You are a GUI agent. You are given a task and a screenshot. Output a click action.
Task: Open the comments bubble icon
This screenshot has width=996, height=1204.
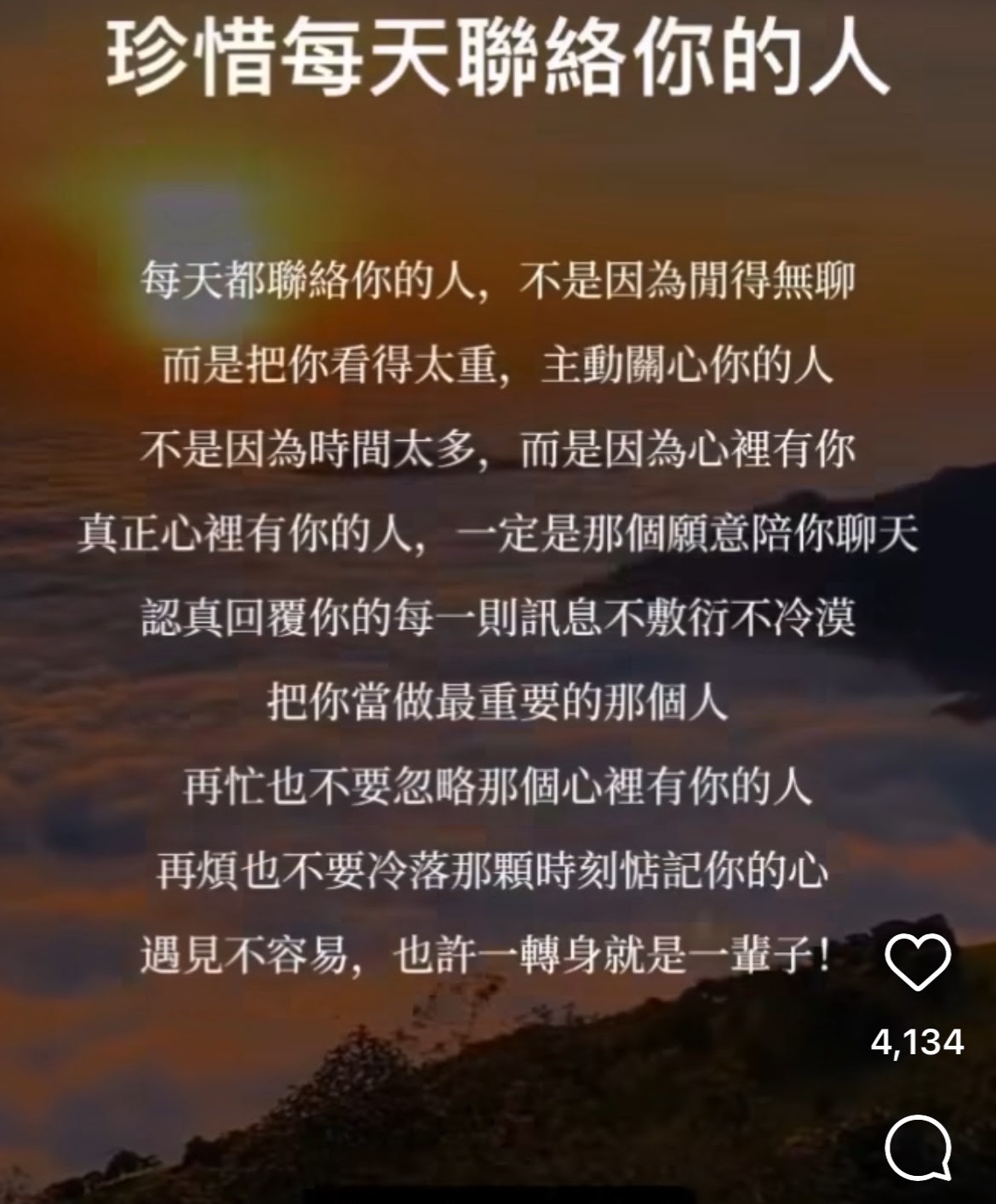pos(918,1148)
